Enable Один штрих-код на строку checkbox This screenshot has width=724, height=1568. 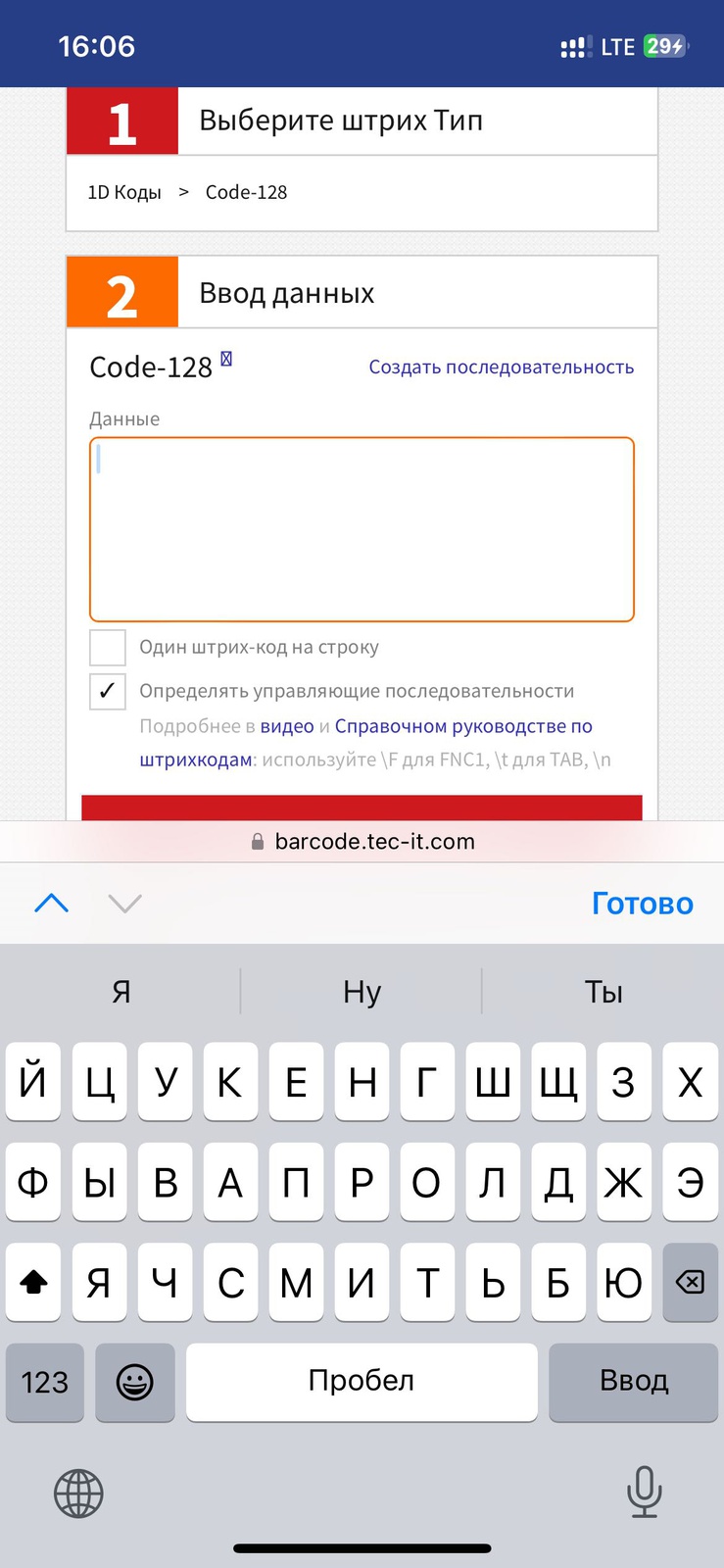click(x=108, y=648)
